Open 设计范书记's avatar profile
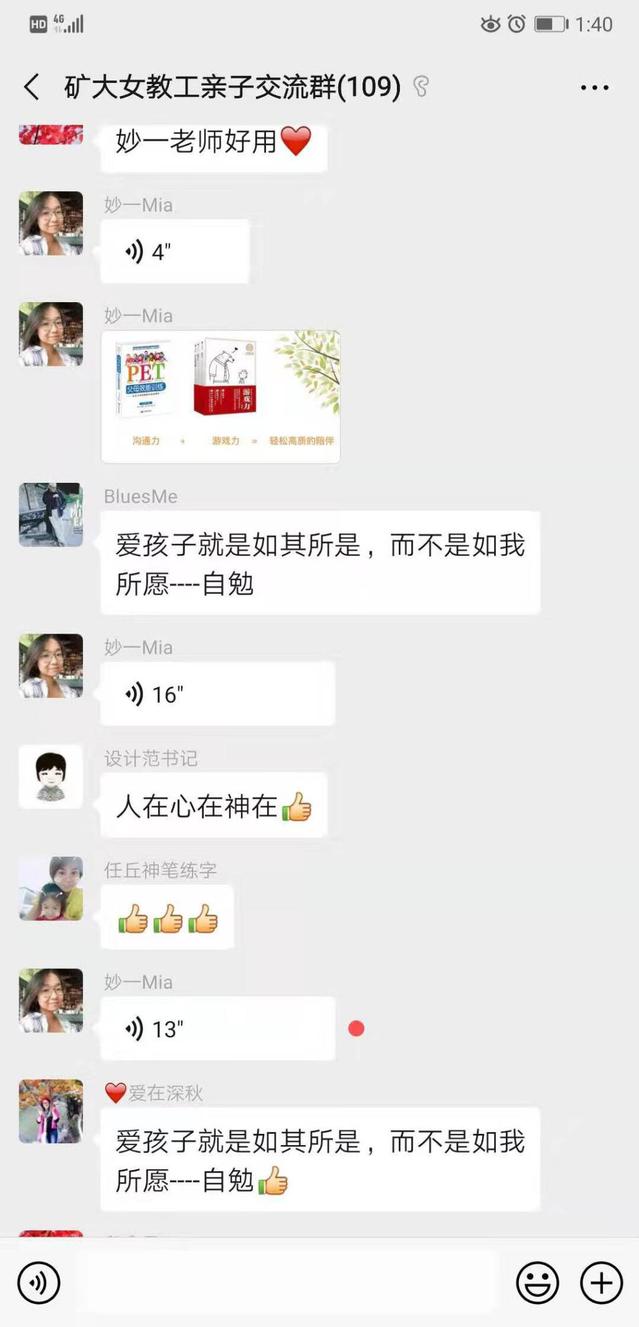 [51, 776]
